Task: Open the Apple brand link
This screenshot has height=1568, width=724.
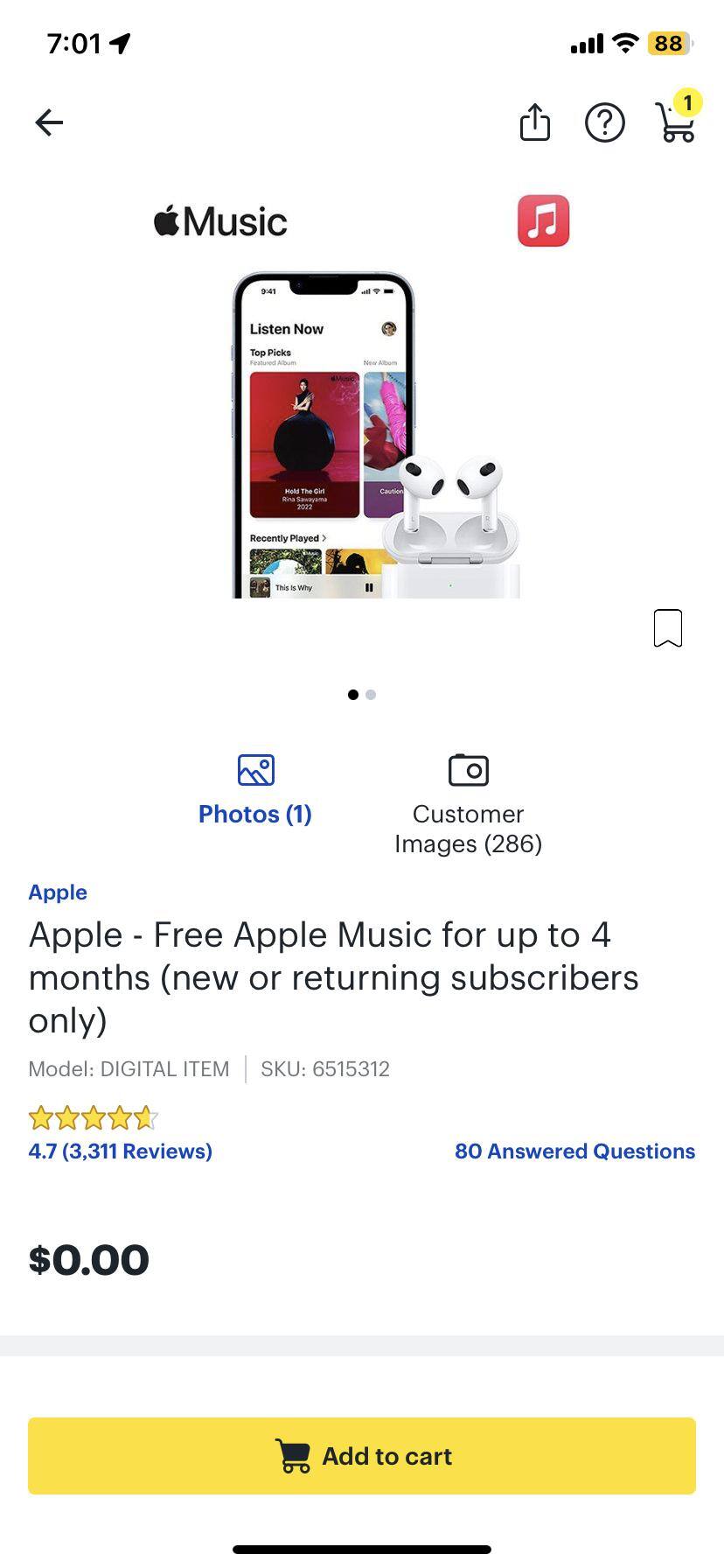Action: point(57,892)
